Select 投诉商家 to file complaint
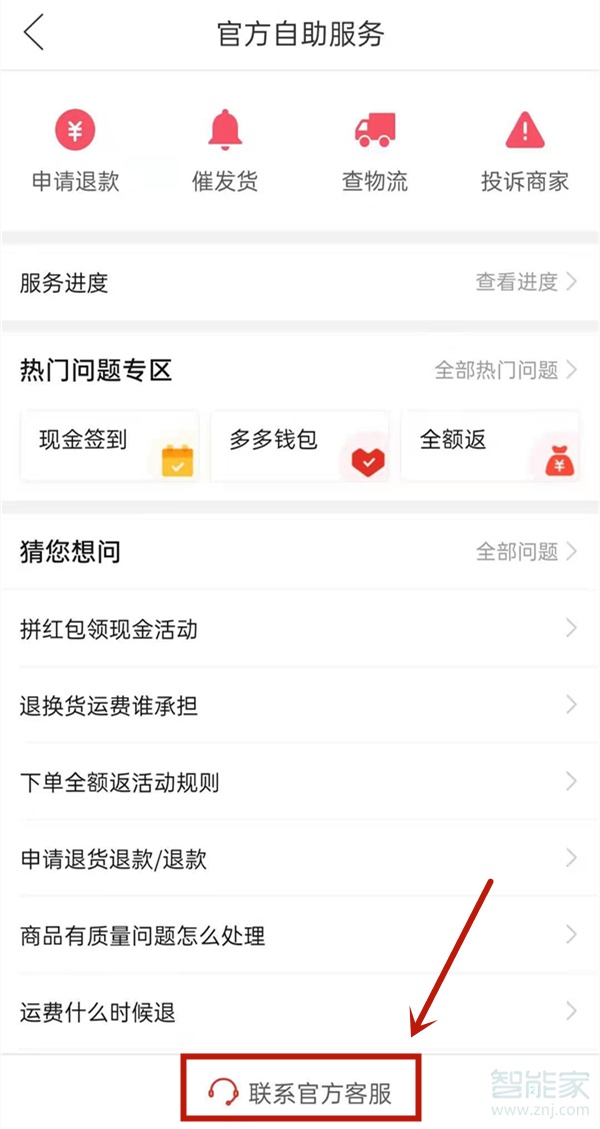The width and height of the screenshot is (600, 1129). pyautogui.click(x=525, y=150)
